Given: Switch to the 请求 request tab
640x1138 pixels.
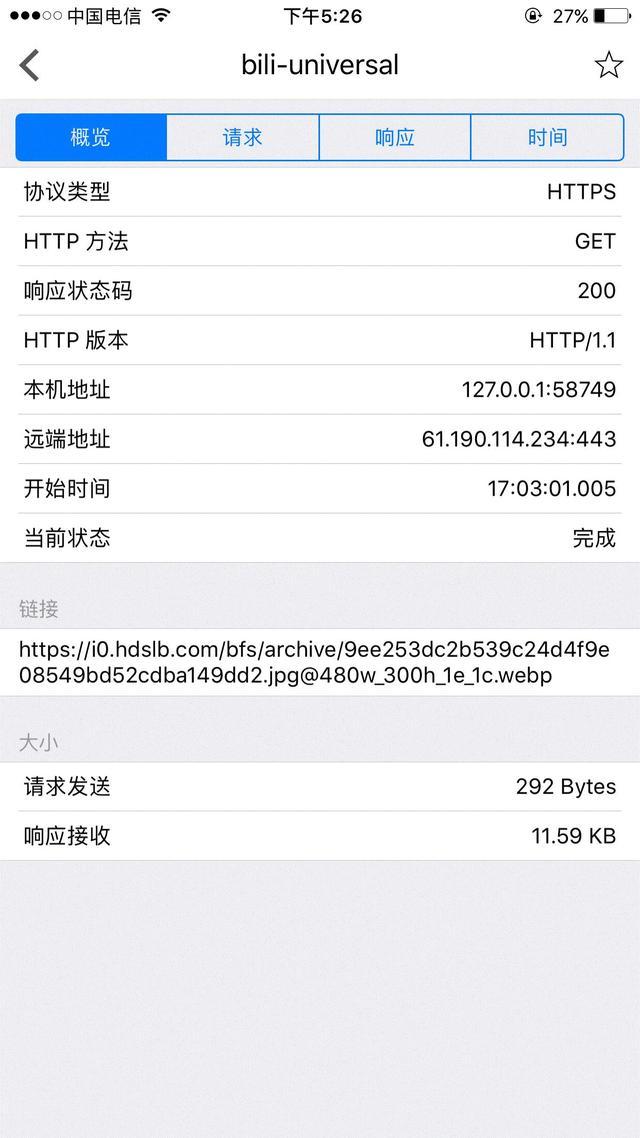Looking at the screenshot, I should 242,137.
